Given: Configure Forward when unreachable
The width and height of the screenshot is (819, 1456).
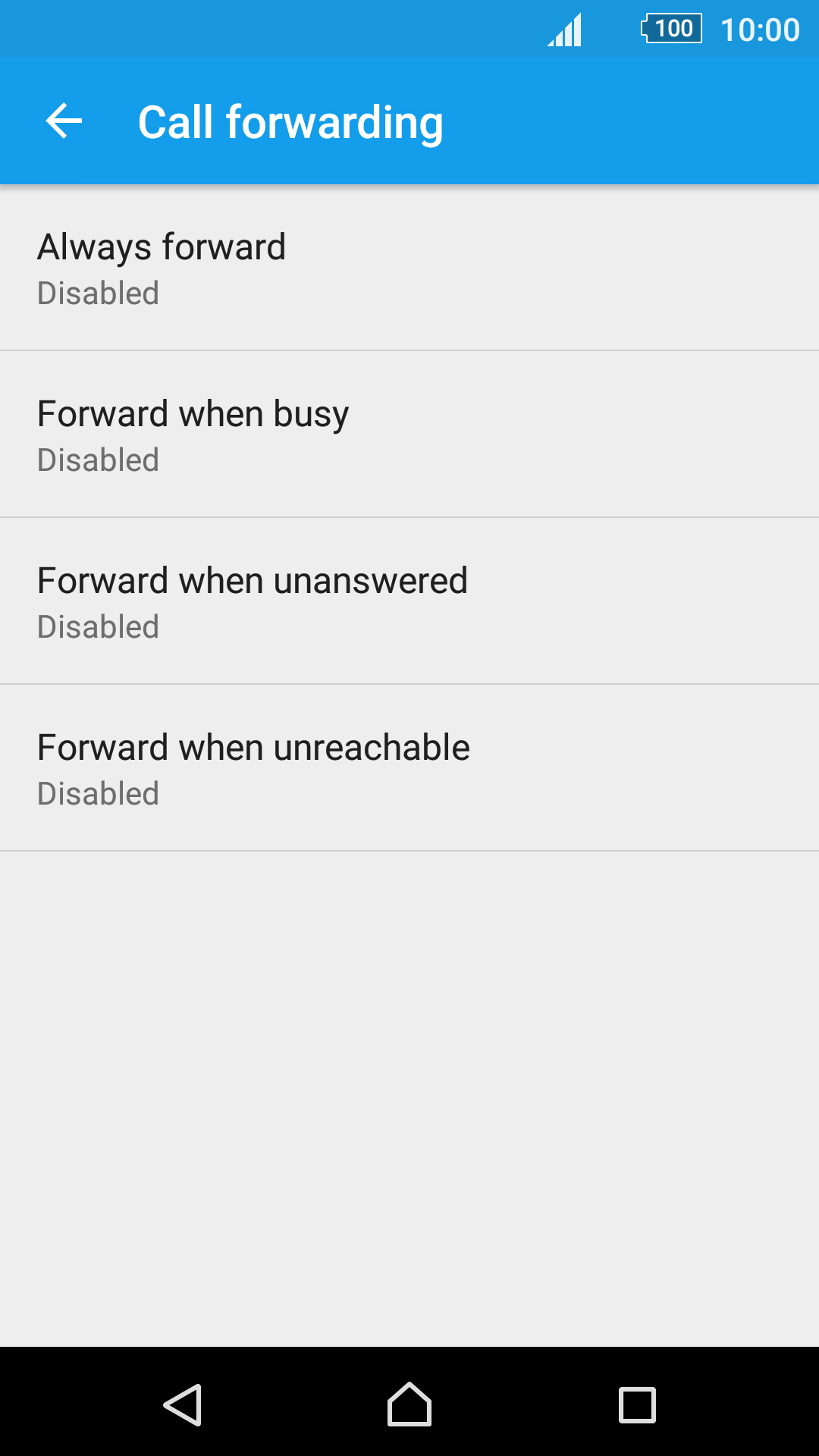Looking at the screenshot, I should click(409, 768).
